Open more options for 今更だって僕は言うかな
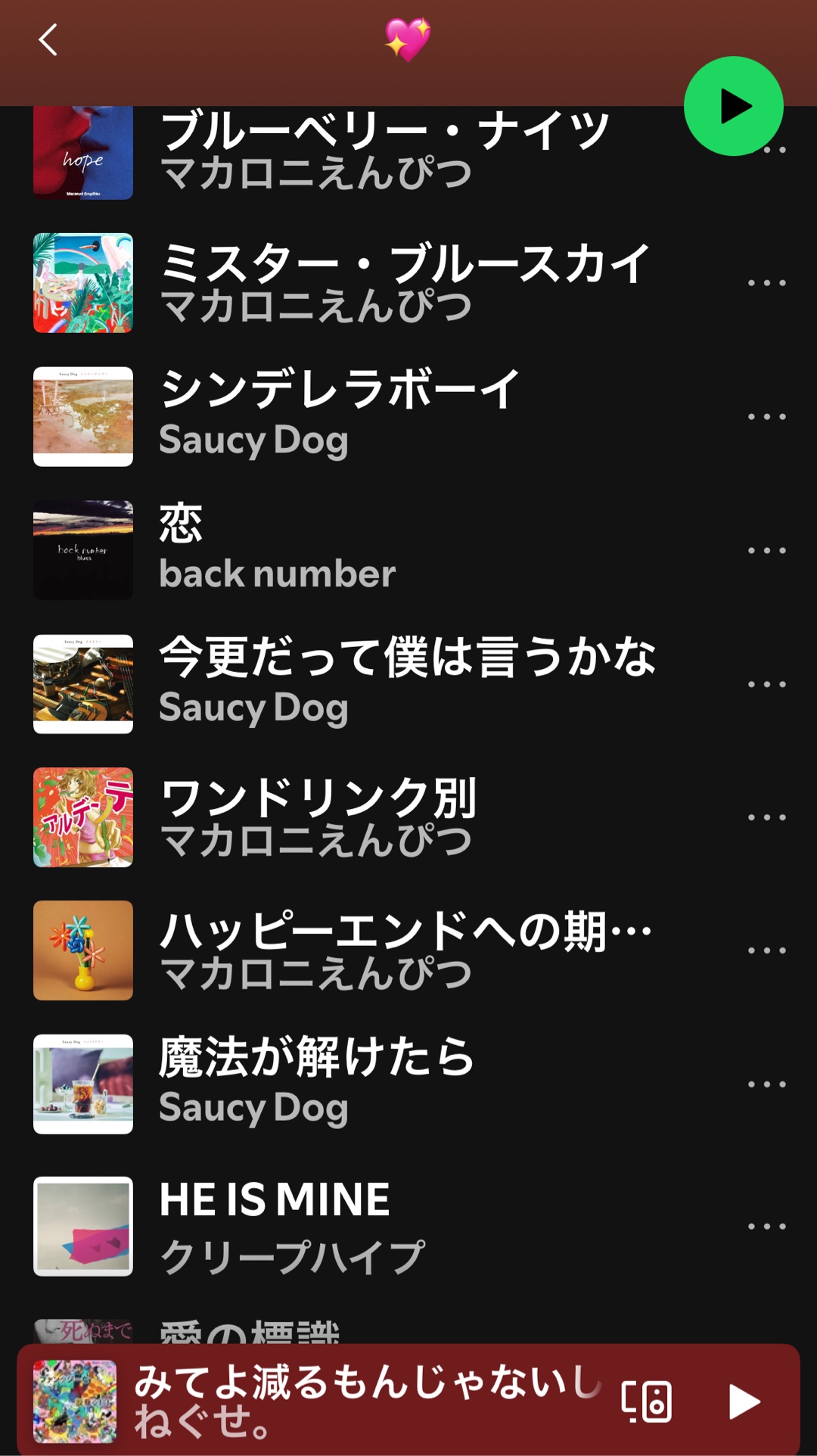Screen dimensions: 817x1456 (x=766, y=683)
